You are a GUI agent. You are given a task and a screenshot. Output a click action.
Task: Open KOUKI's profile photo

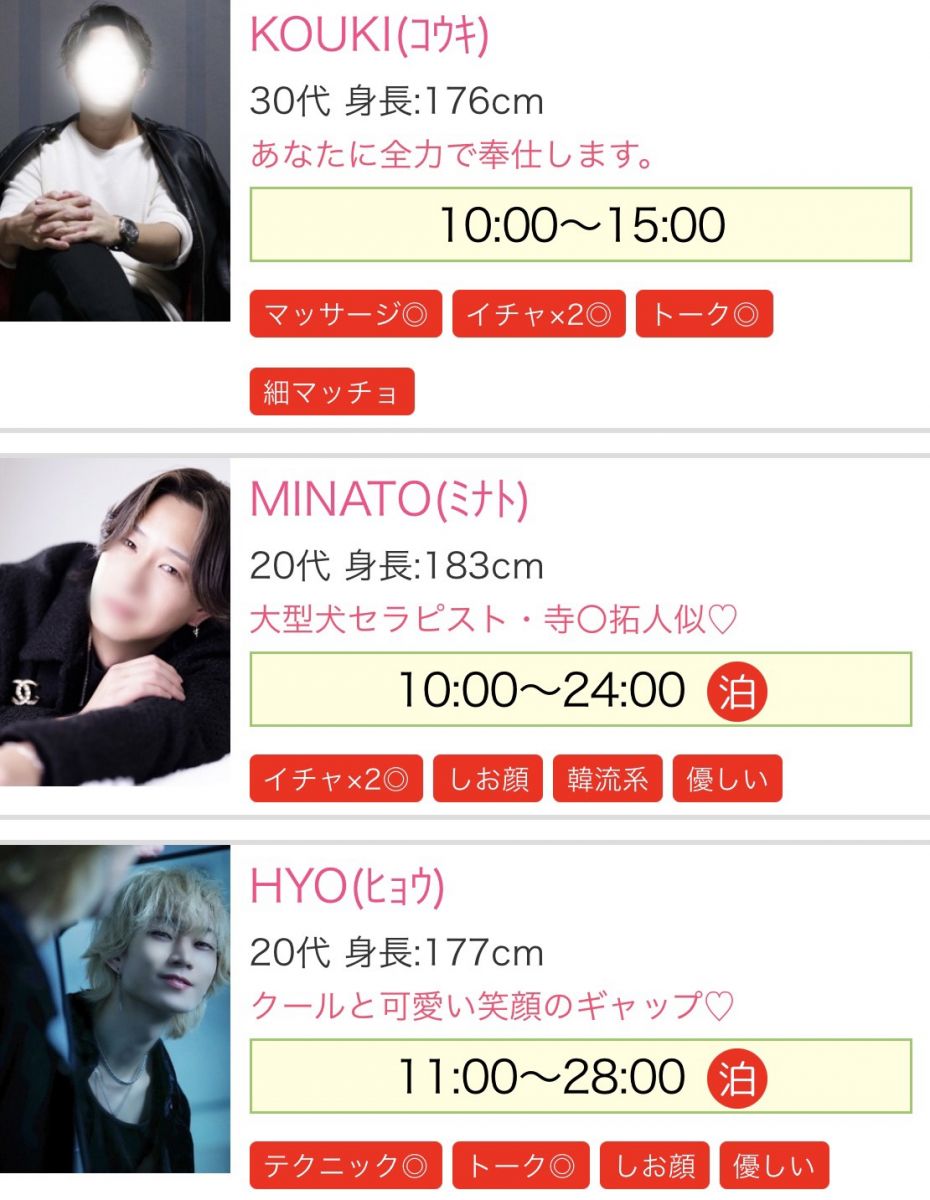pos(115,160)
